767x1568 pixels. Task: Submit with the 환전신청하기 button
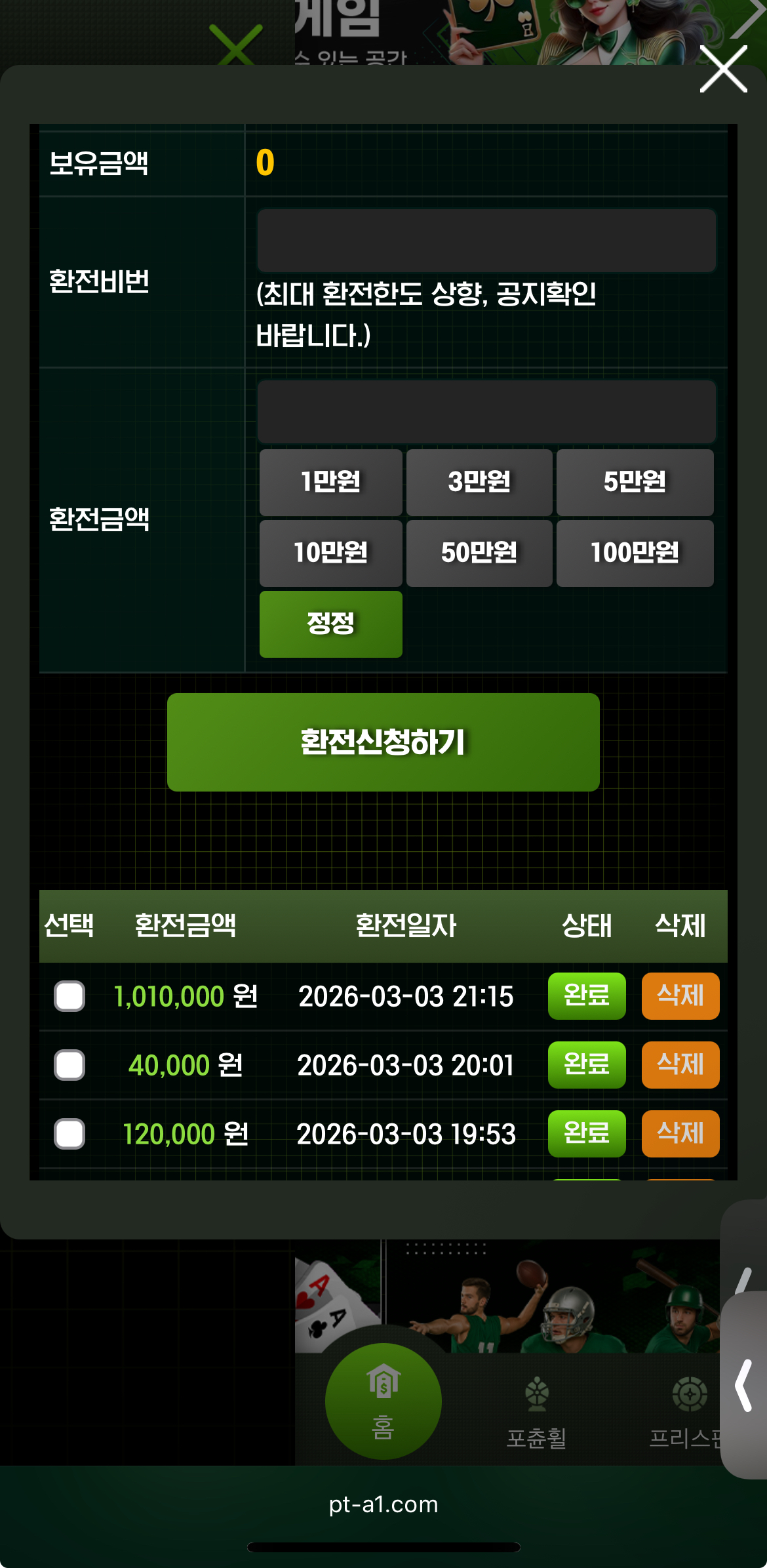click(383, 742)
